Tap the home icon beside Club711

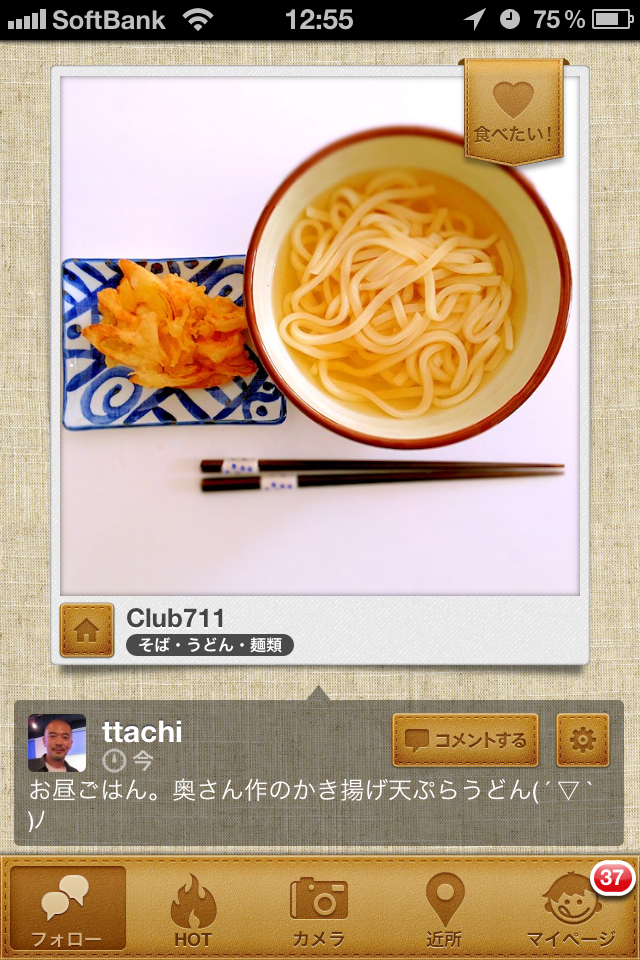(x=86, y=630)
